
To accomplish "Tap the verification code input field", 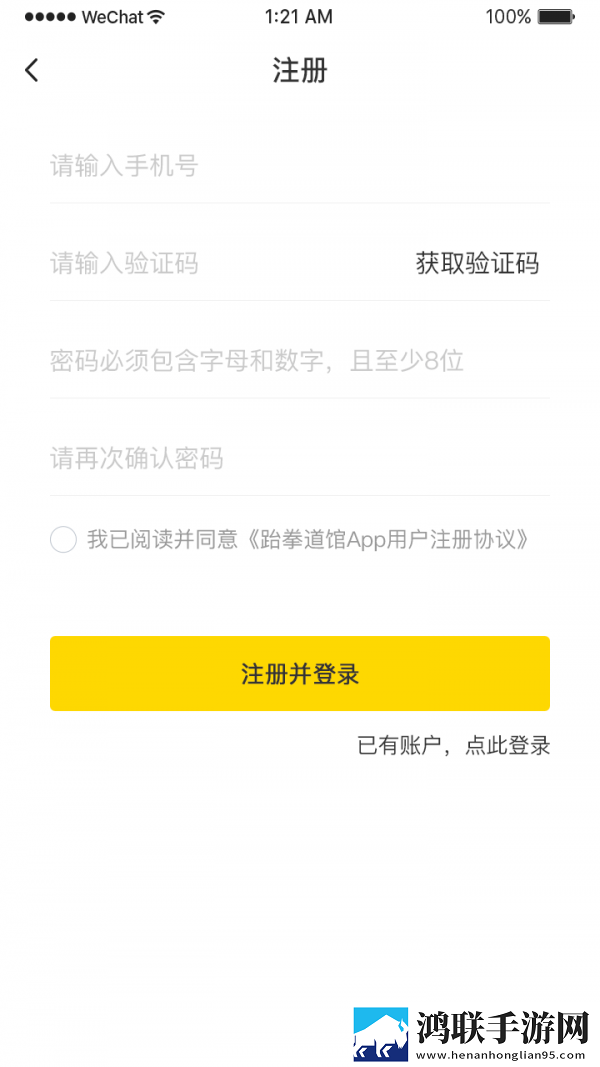I will pos(224,263).
